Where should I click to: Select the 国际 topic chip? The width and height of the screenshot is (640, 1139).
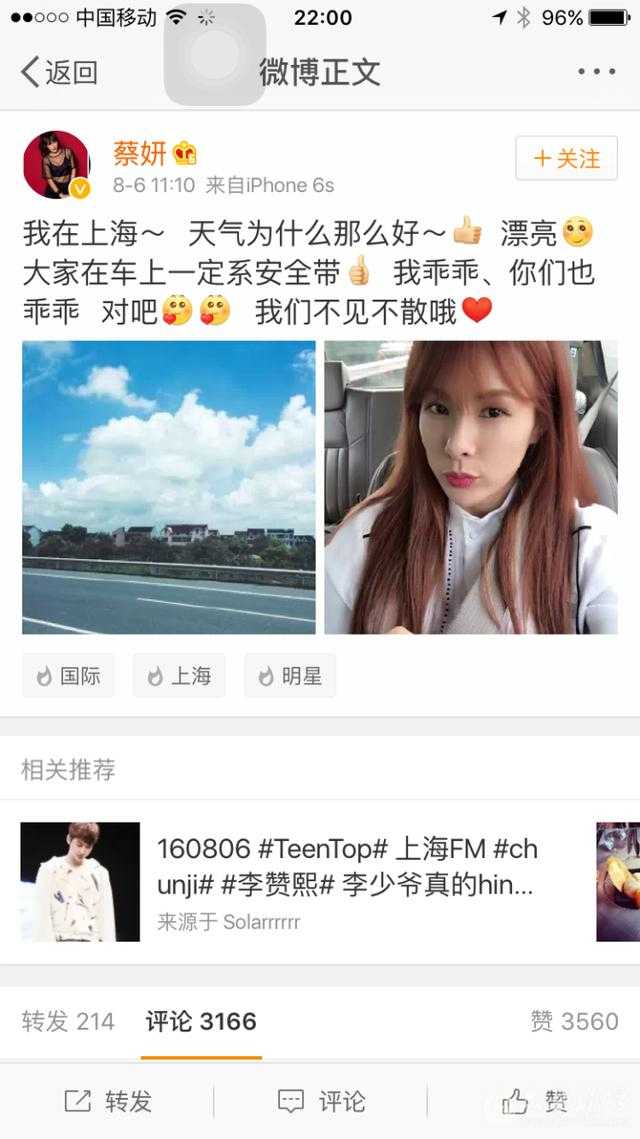(x=68, y=676)
